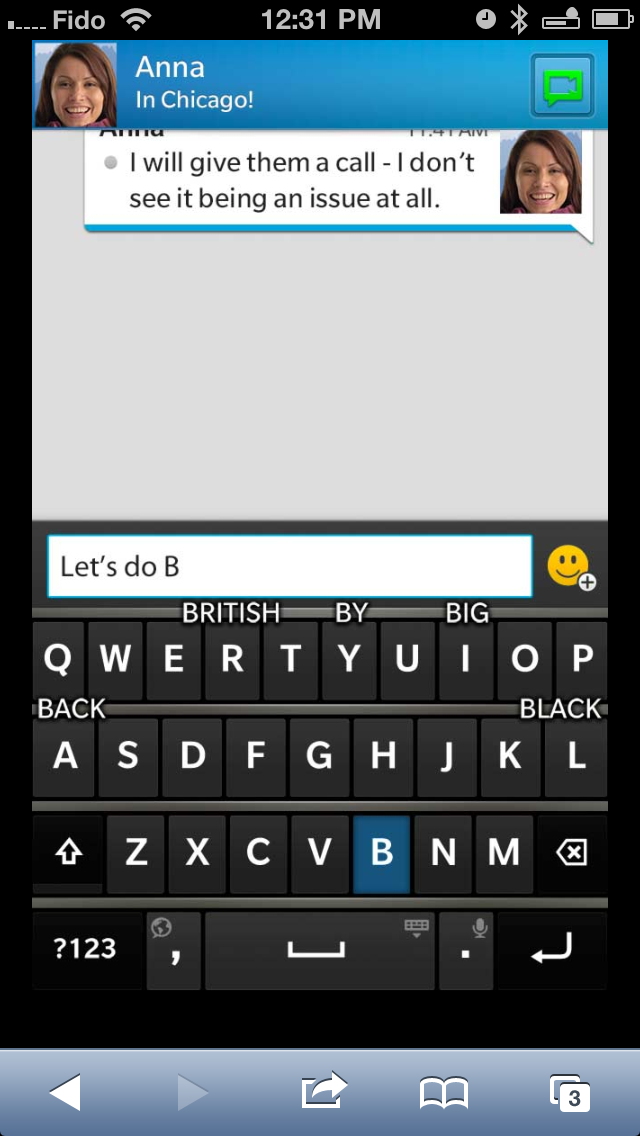Tap the message field containing "Let's do B"

pos(290,567)
